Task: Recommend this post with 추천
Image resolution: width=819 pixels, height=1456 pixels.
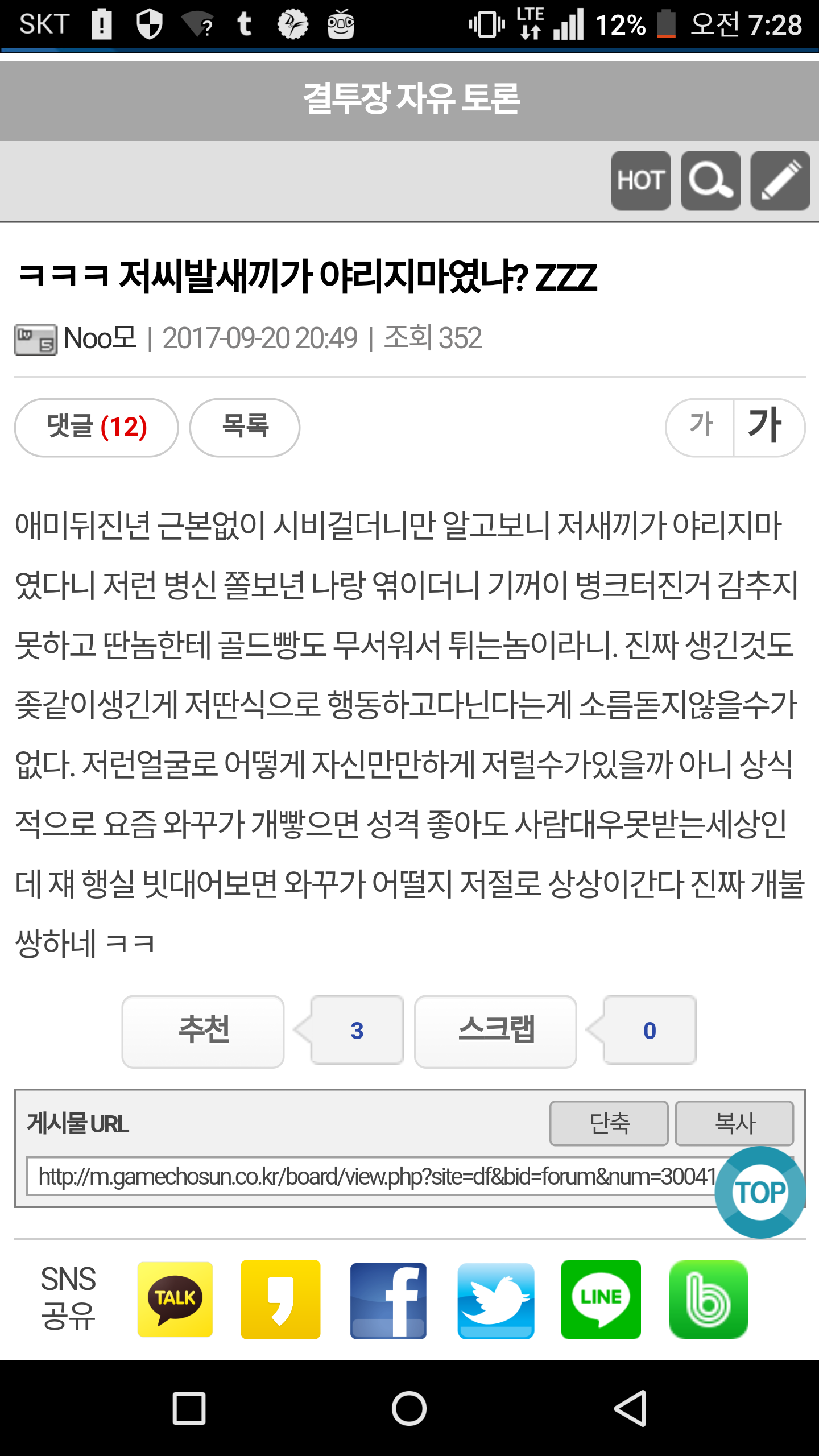Action: (x=203, y=1031)
